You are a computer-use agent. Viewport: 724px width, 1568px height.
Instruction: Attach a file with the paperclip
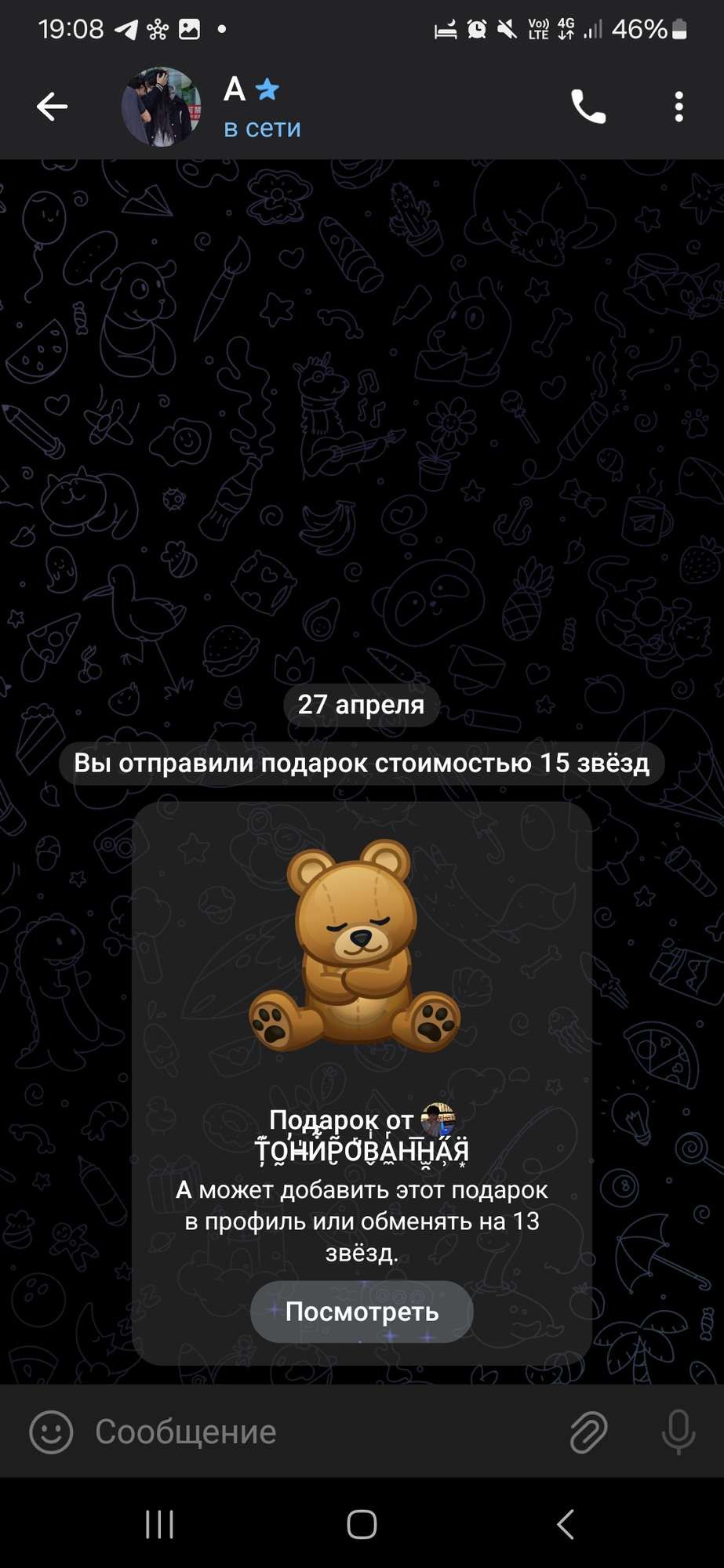coord(588,1432)
